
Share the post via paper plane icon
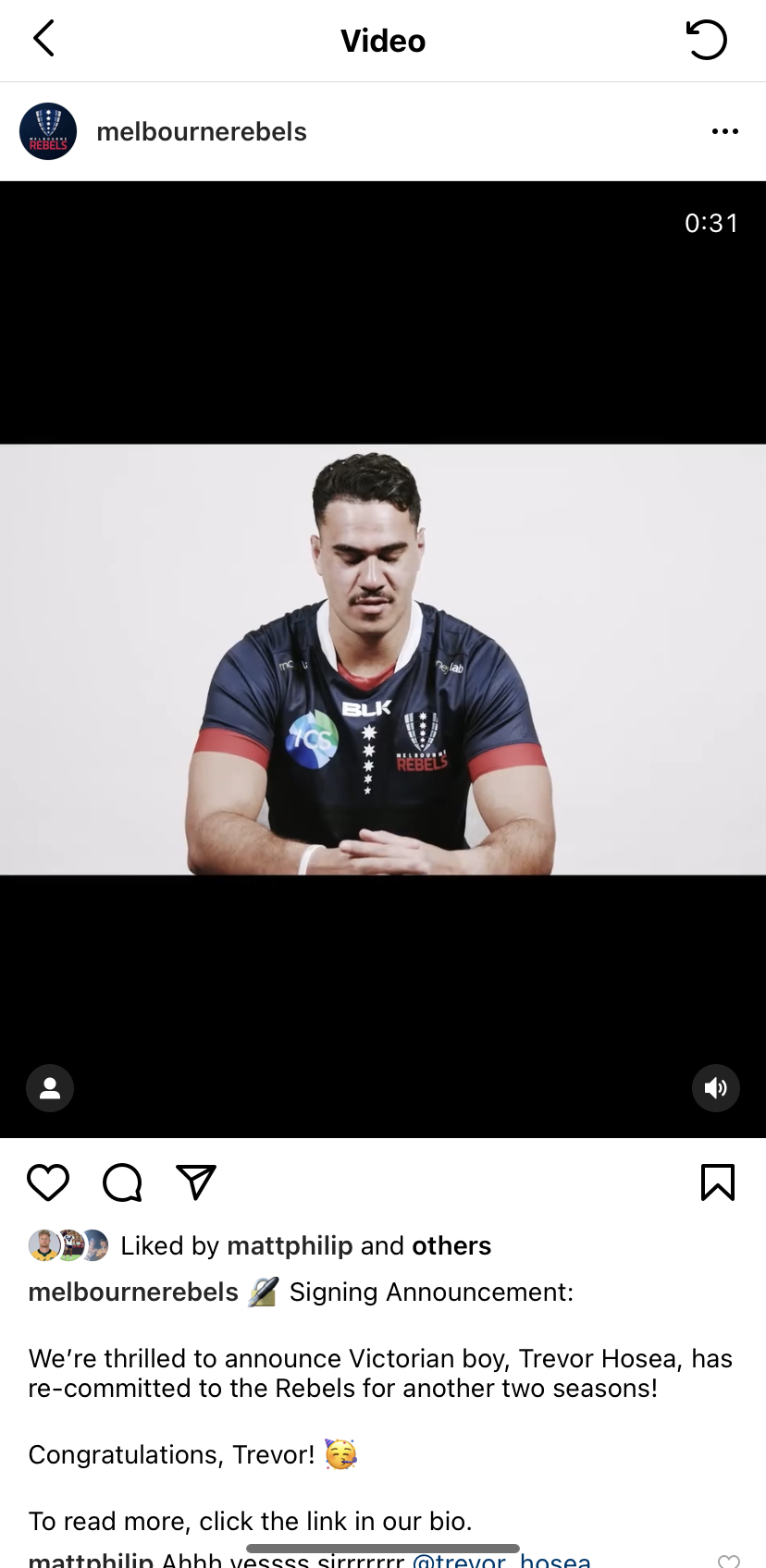(195, 1182)
